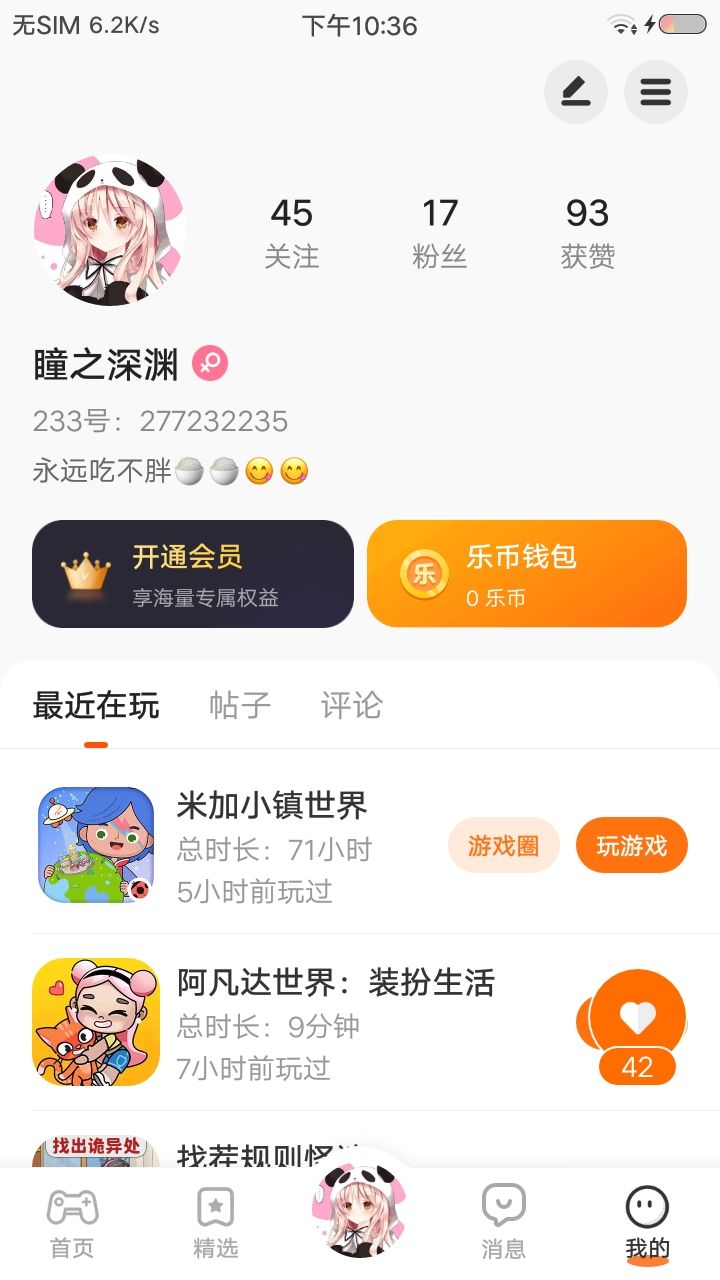Open the hamburger menu
Viewport: 720px width, 1280px height.
[655, 92]
